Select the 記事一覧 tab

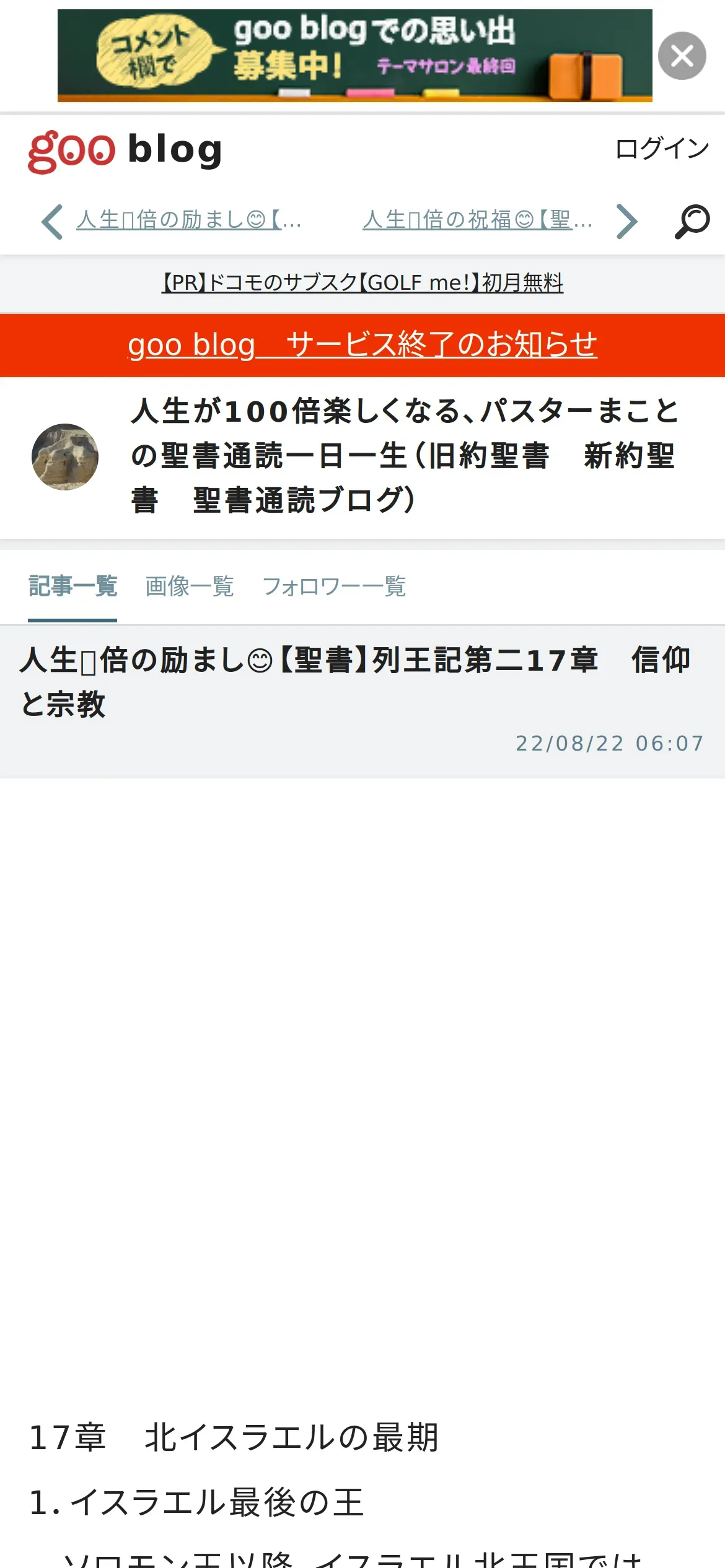tap(72, 586)
